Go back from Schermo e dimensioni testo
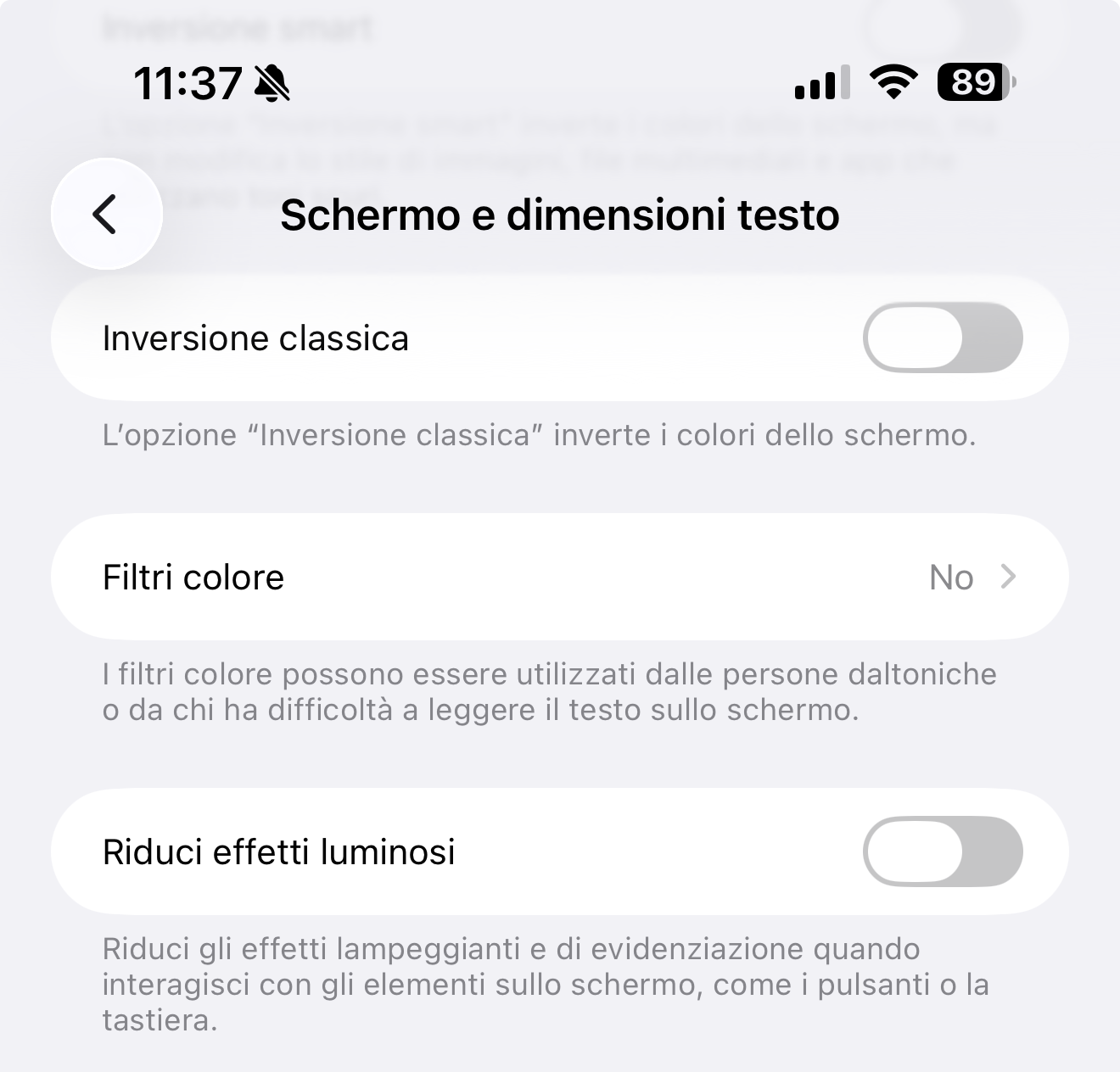Screen dimensions: 1120x1072 [106, 214]
